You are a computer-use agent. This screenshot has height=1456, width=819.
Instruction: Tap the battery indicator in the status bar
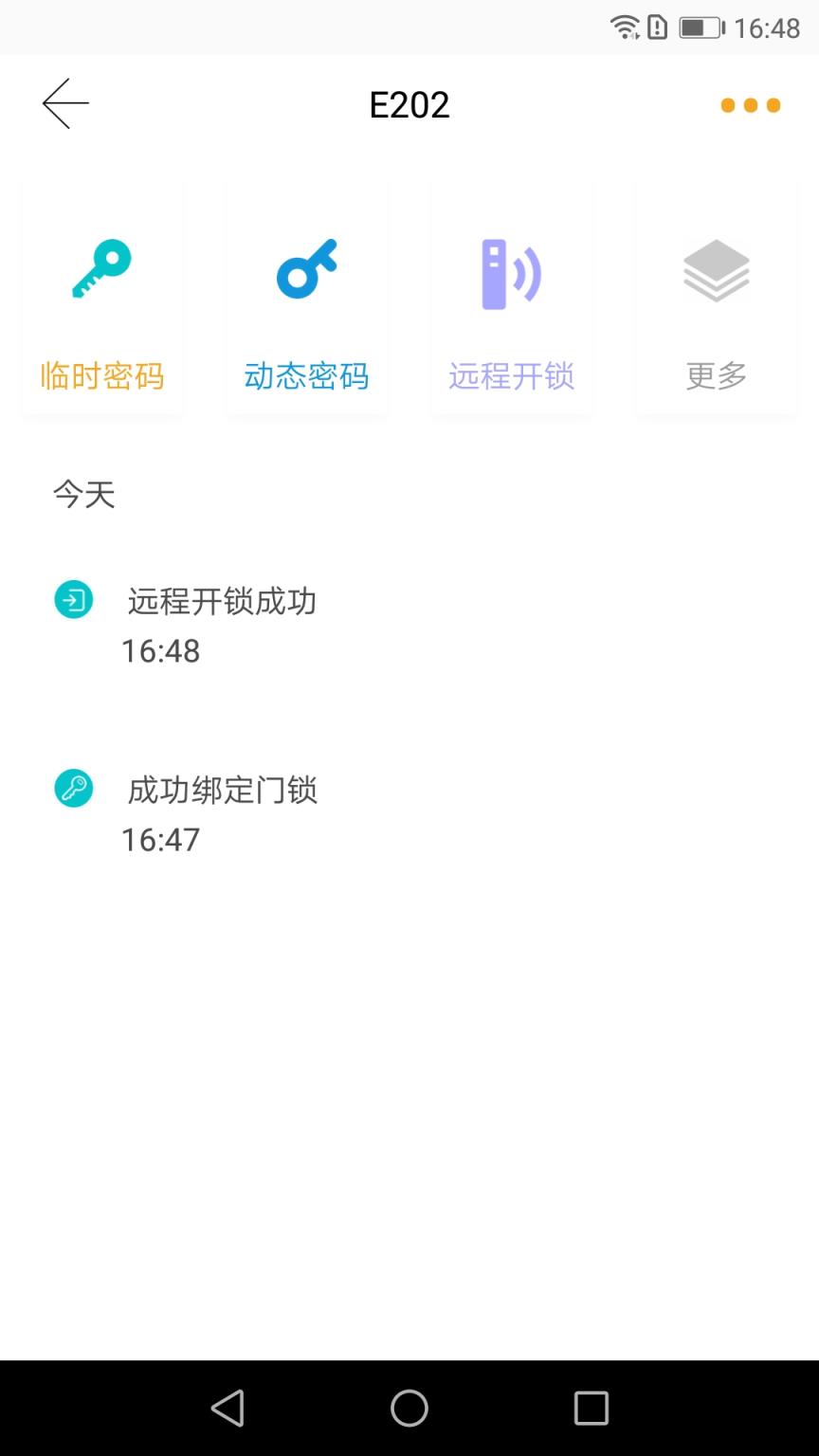[701, 27]
